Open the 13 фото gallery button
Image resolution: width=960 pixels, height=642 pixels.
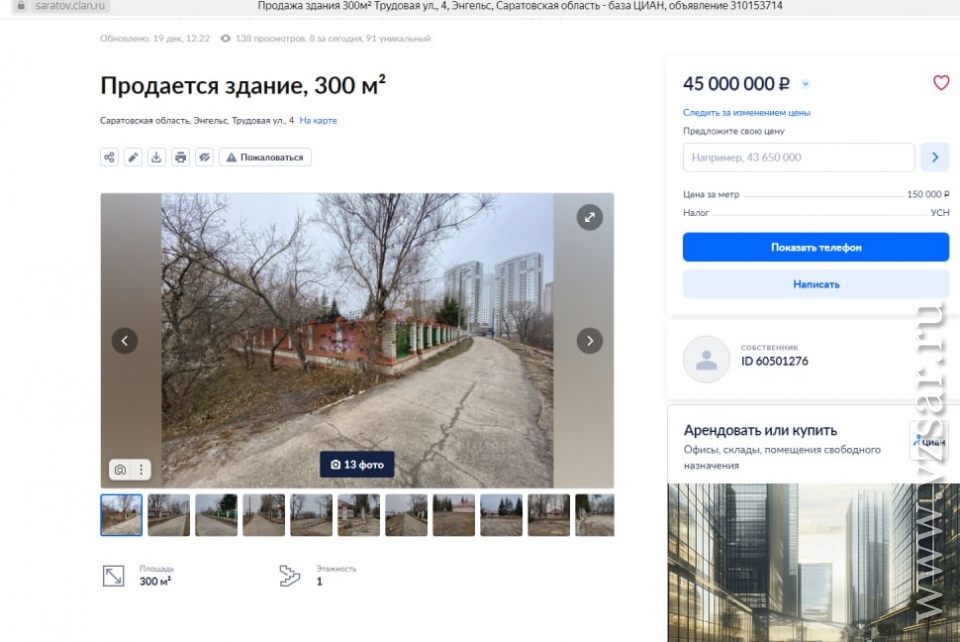coord(357,465)
